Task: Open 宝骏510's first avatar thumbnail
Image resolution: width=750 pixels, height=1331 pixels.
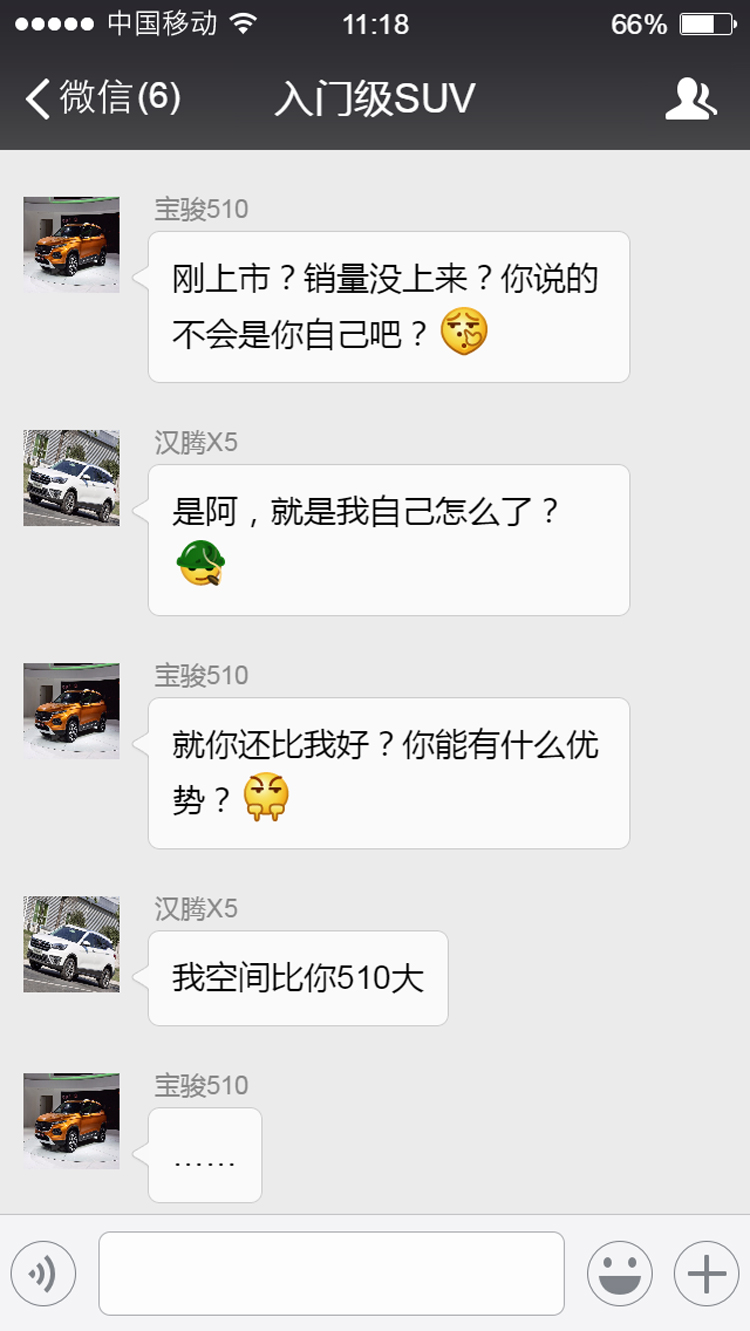Action: coord(70,243)
